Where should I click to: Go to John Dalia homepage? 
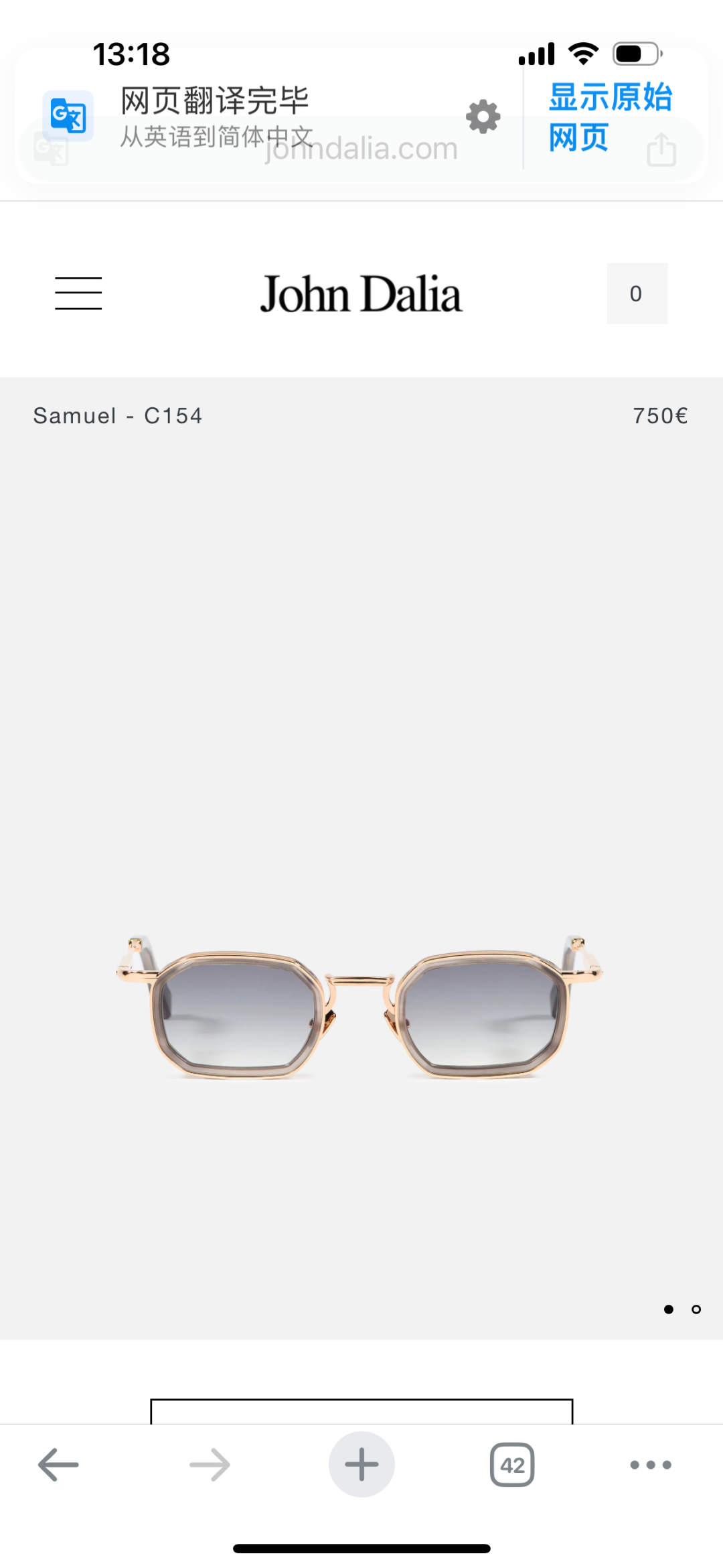click(361, 294)
